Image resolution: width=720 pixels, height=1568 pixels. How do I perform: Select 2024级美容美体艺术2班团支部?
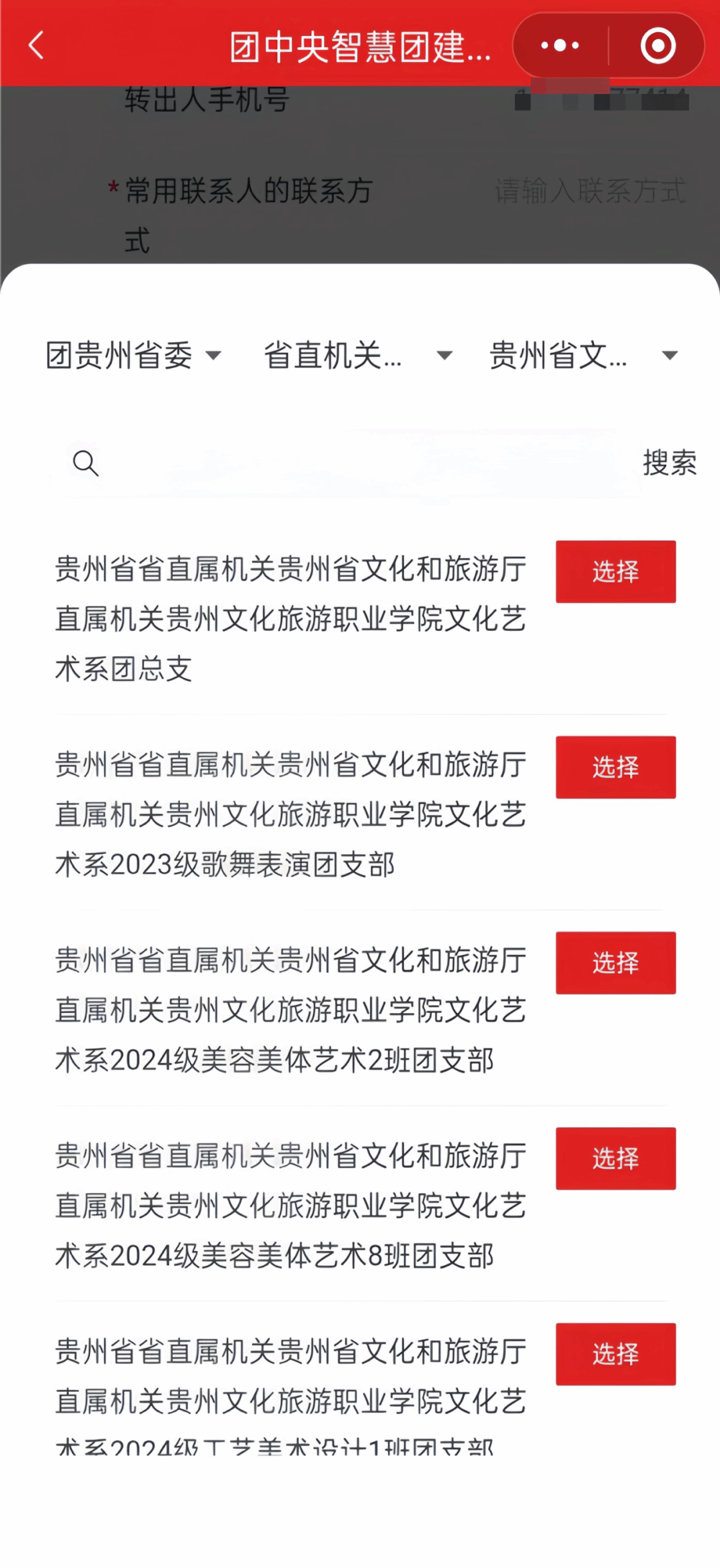pos(615,962)
